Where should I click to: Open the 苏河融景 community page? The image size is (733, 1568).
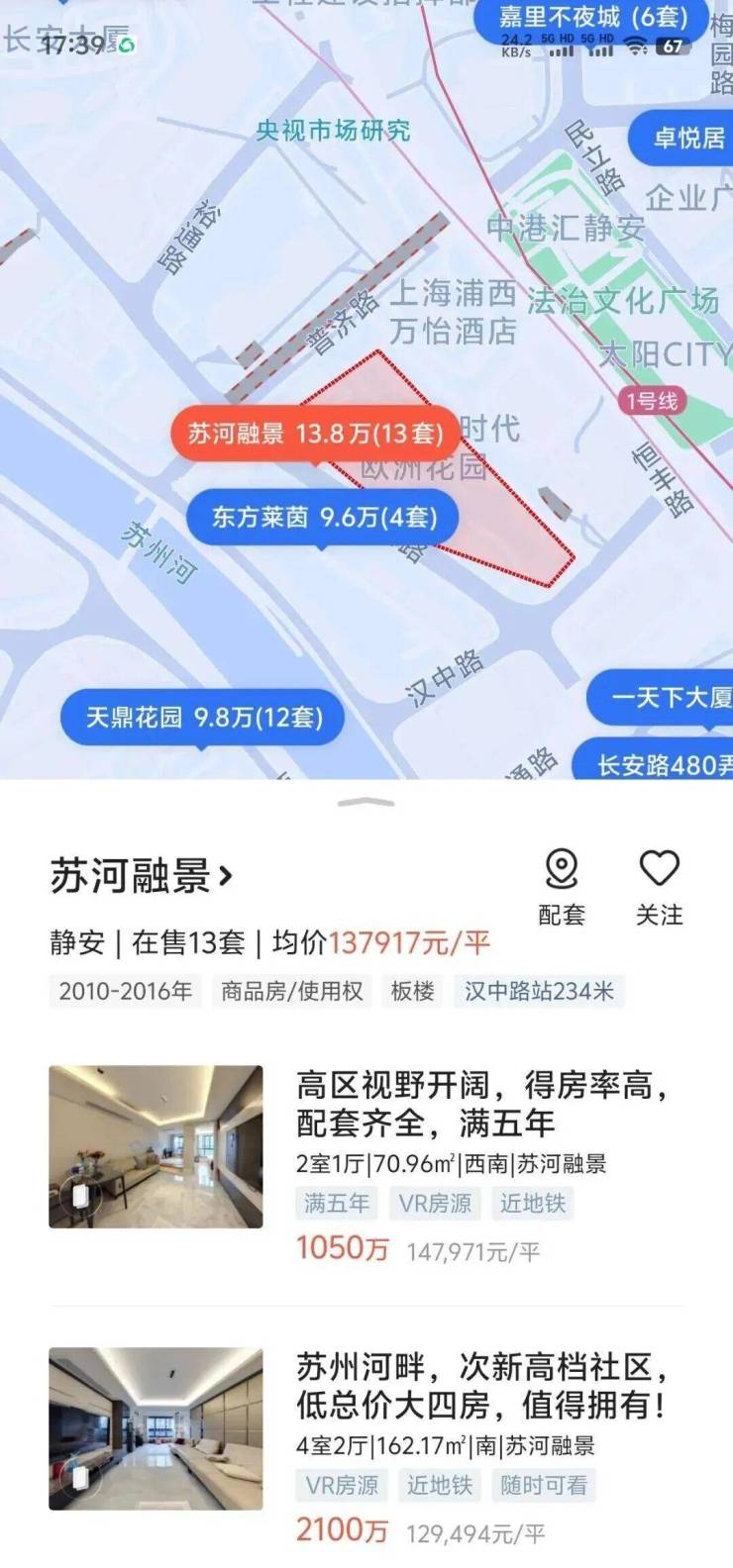(142, 875)
